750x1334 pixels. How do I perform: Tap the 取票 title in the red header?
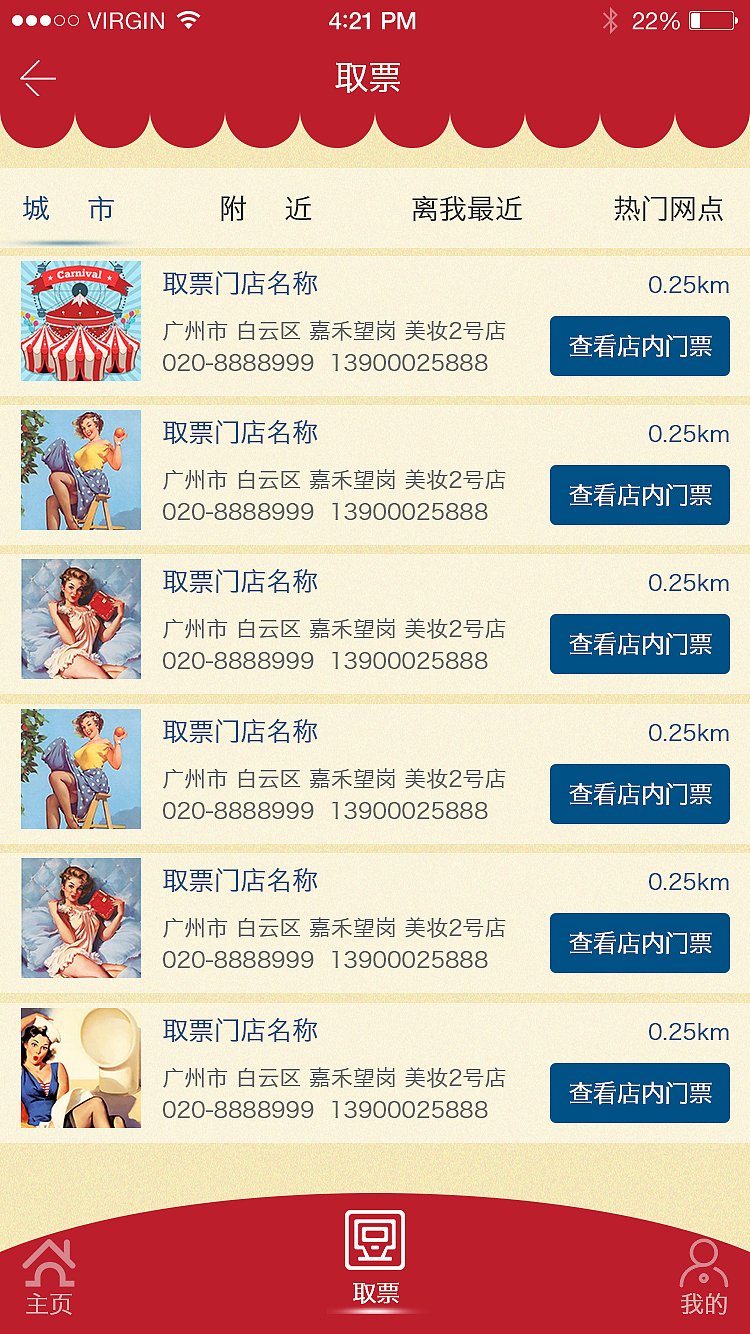pyautogui.click(x=374, y=78)
